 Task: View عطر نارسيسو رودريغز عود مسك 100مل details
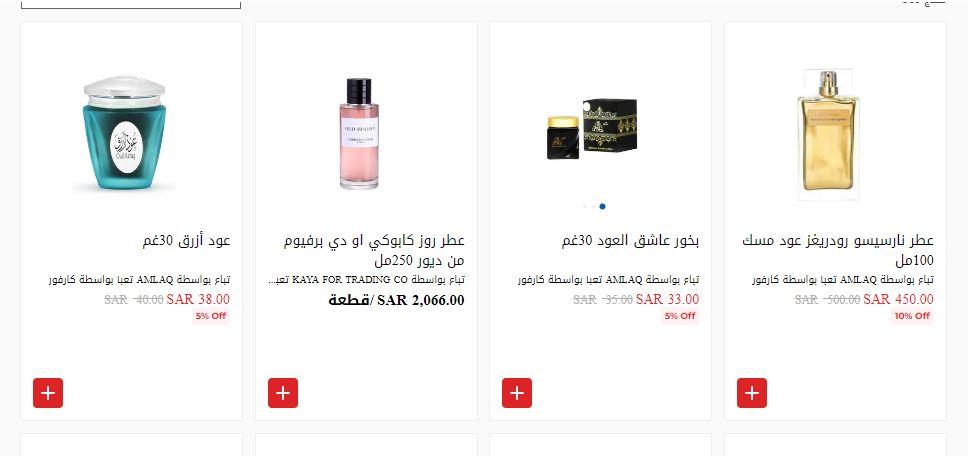coord(837,249)
